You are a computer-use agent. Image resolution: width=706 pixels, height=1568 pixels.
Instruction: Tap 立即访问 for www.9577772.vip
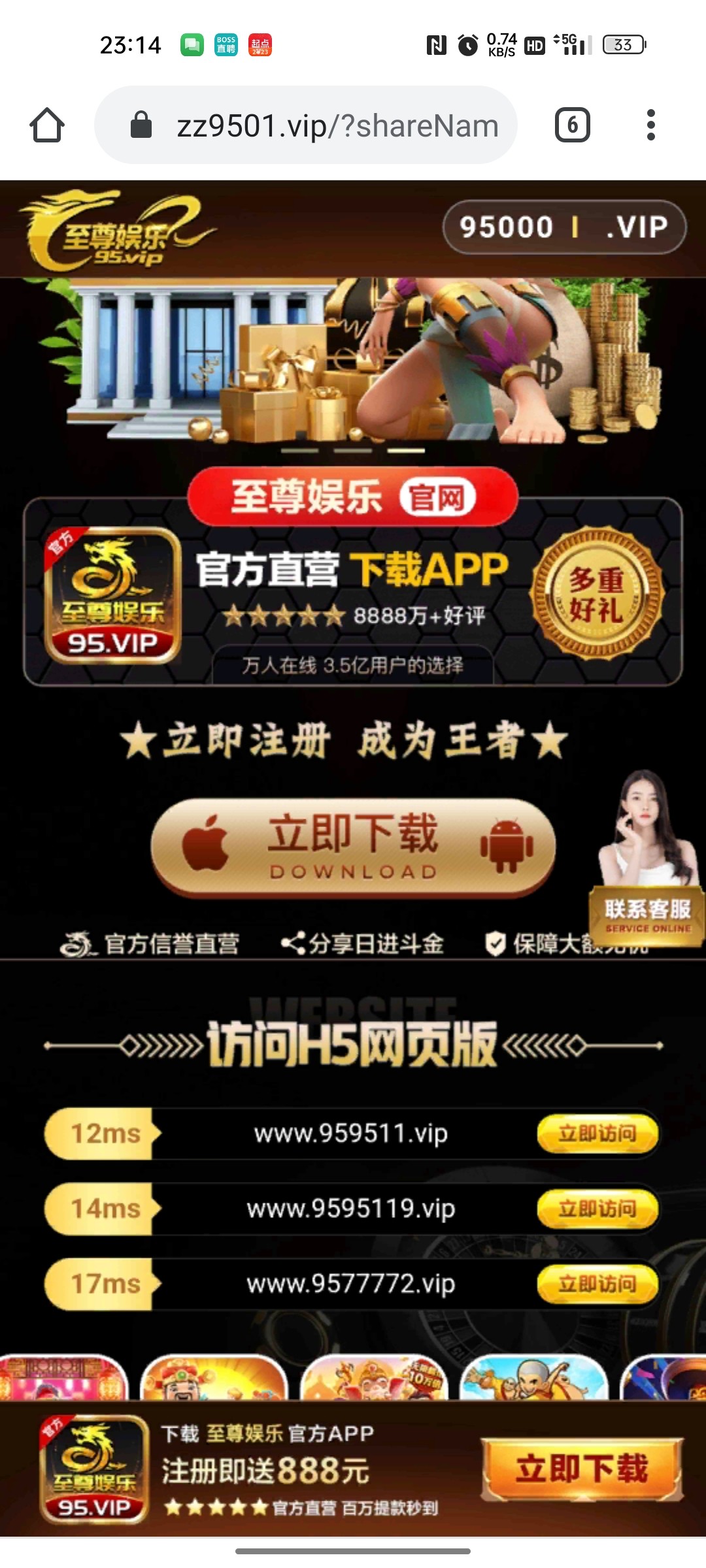click(597, 1284)
